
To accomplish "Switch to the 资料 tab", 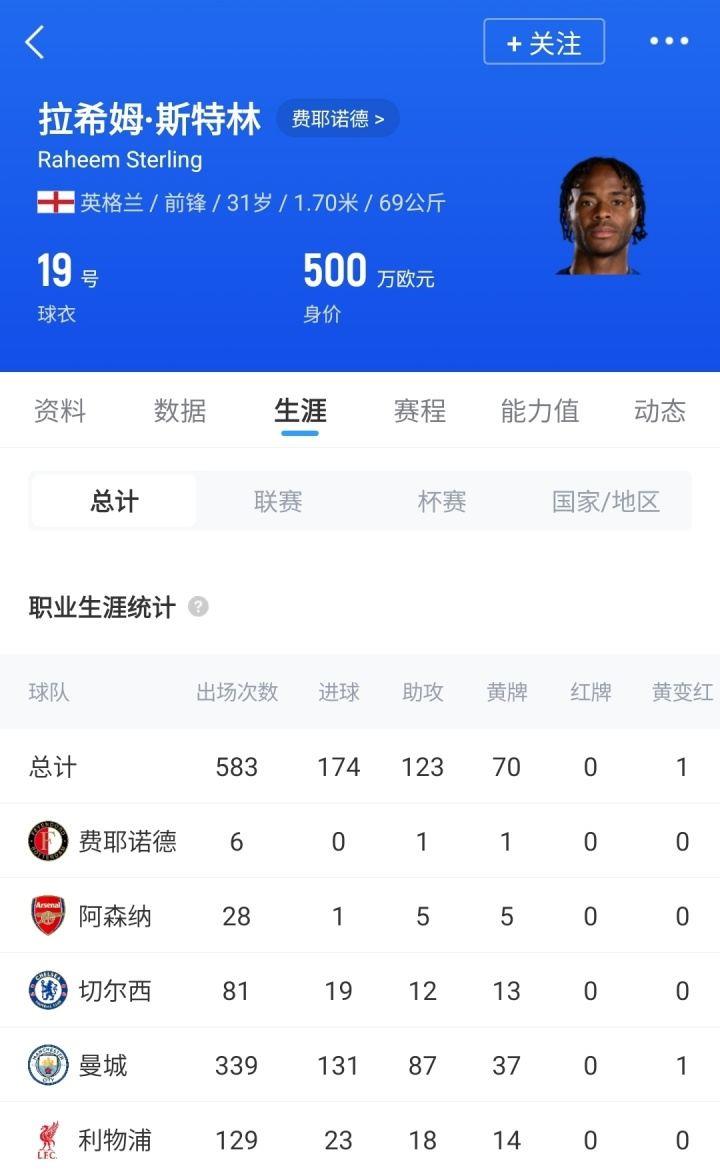I will tap(60, 411).
